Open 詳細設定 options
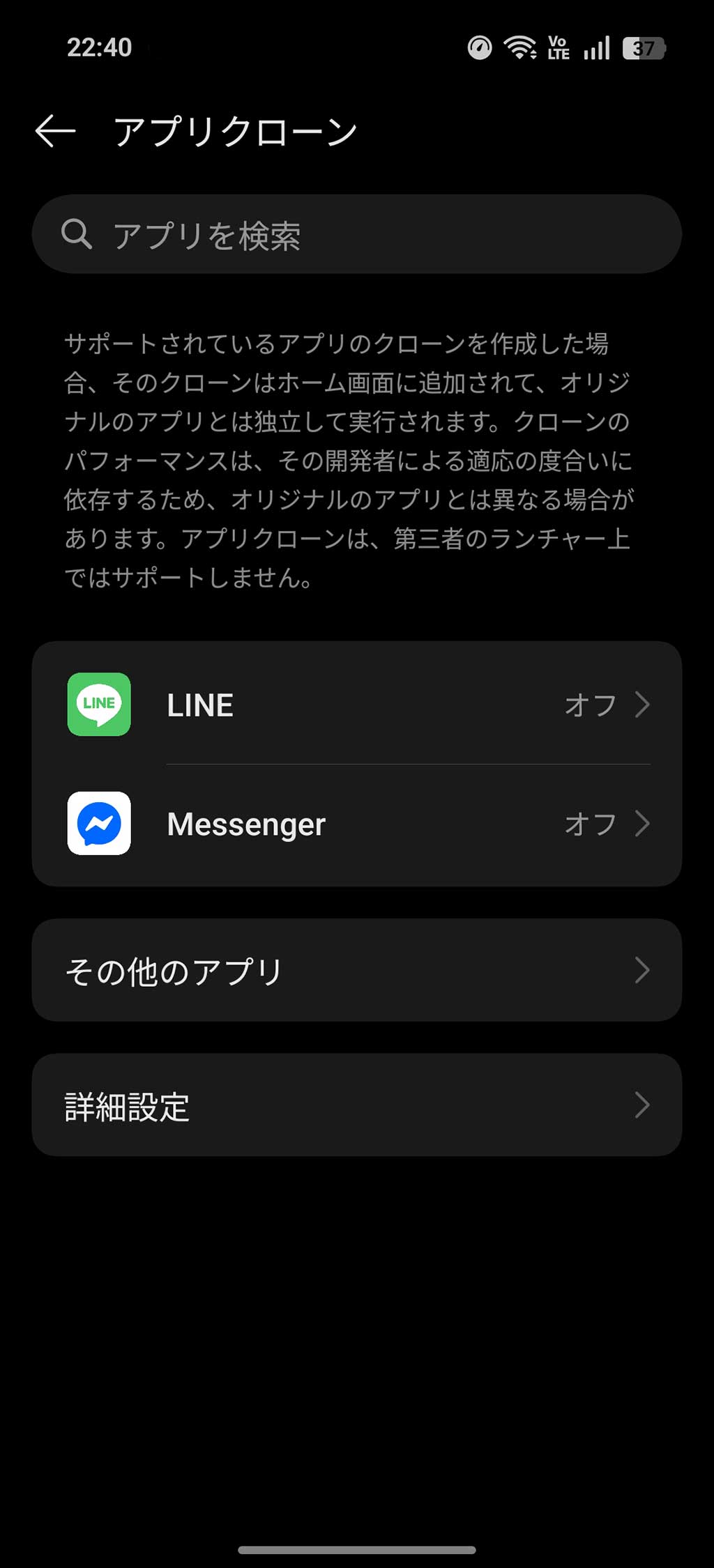 click(x=357, y=1105)
